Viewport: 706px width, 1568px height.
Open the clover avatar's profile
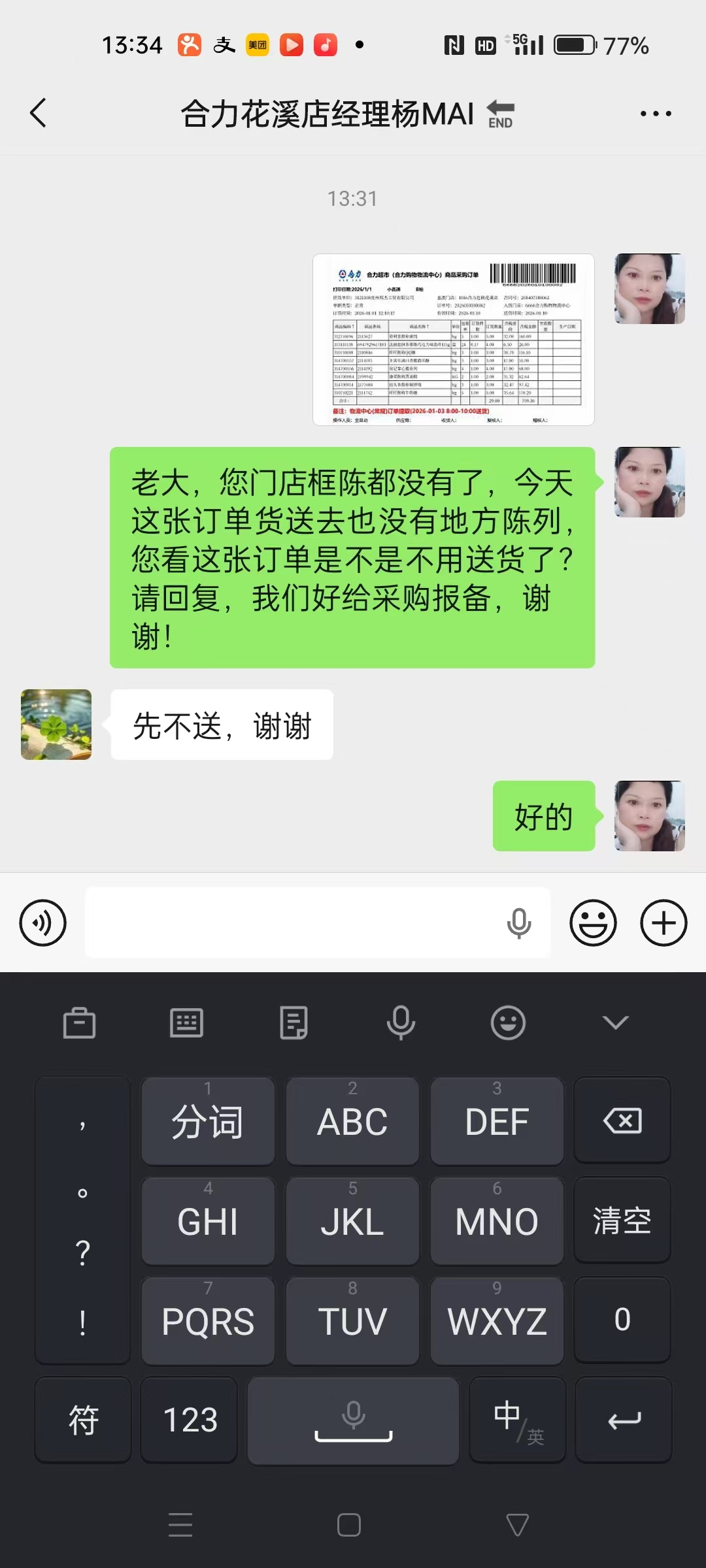pos(56,725)
